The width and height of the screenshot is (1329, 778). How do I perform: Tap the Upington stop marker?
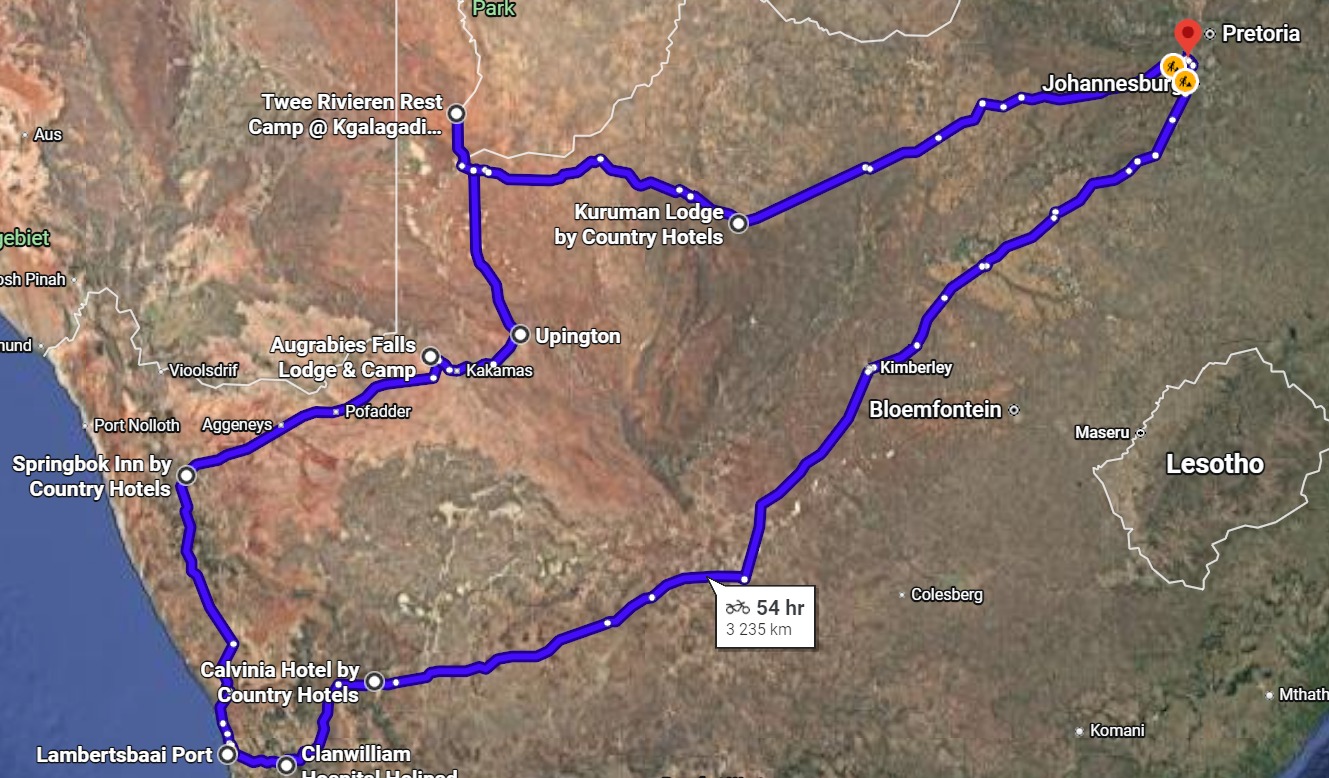click(520, 334)
